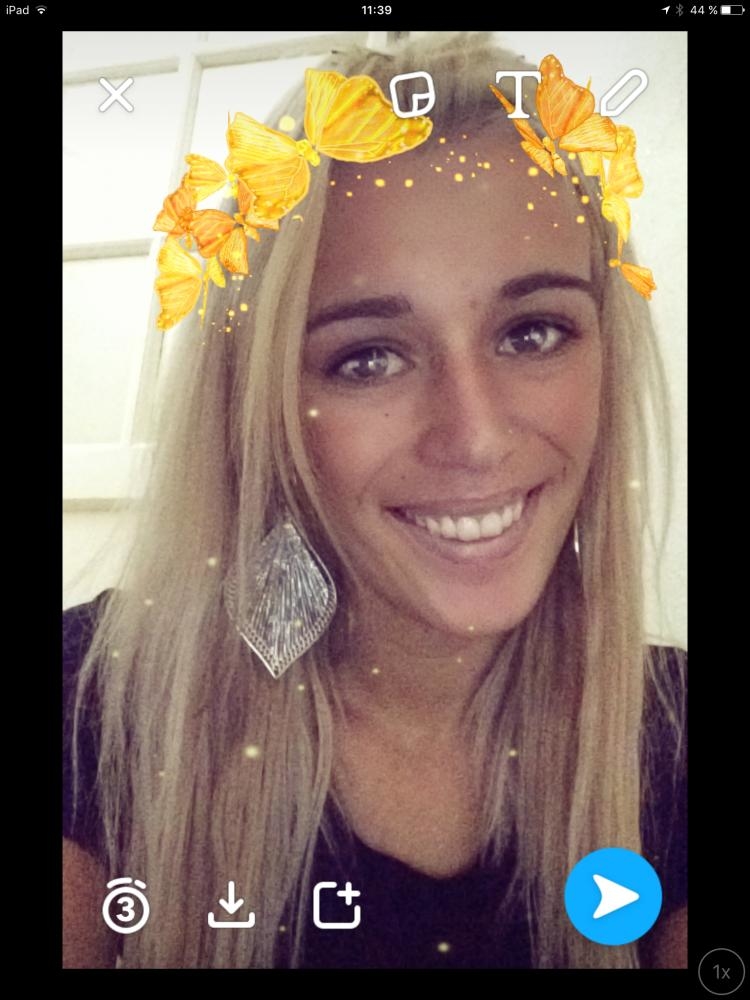750x1000 pixels.
Task: Toggle the 1x zoom button
Action: [721, 972]
